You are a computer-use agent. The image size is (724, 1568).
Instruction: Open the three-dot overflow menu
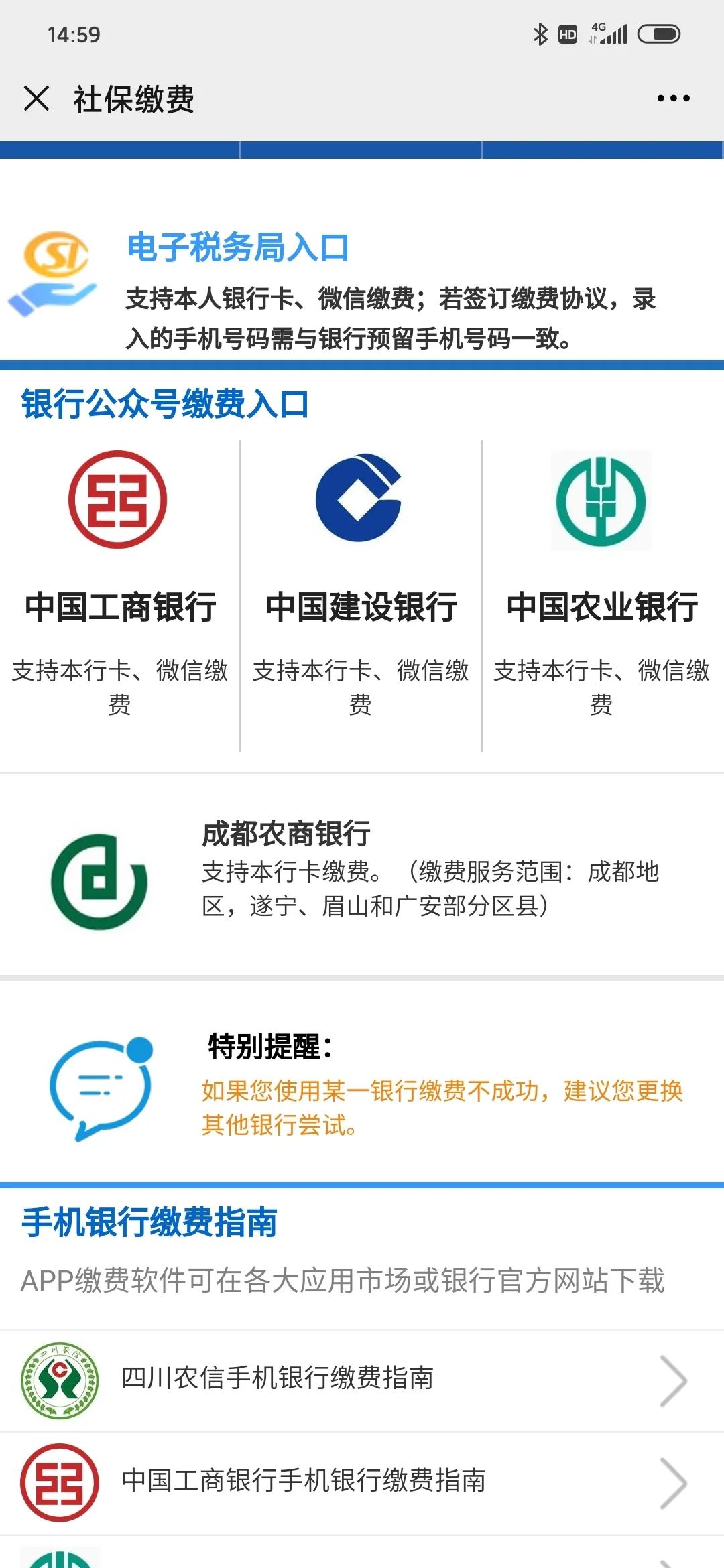[673, 99]
